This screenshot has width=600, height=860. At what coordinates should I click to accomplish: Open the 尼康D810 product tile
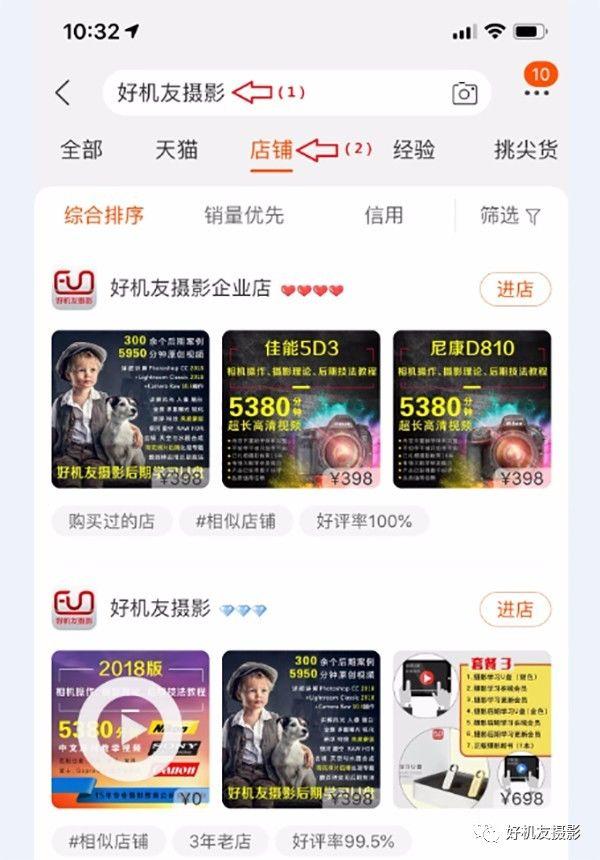(472, 409)
